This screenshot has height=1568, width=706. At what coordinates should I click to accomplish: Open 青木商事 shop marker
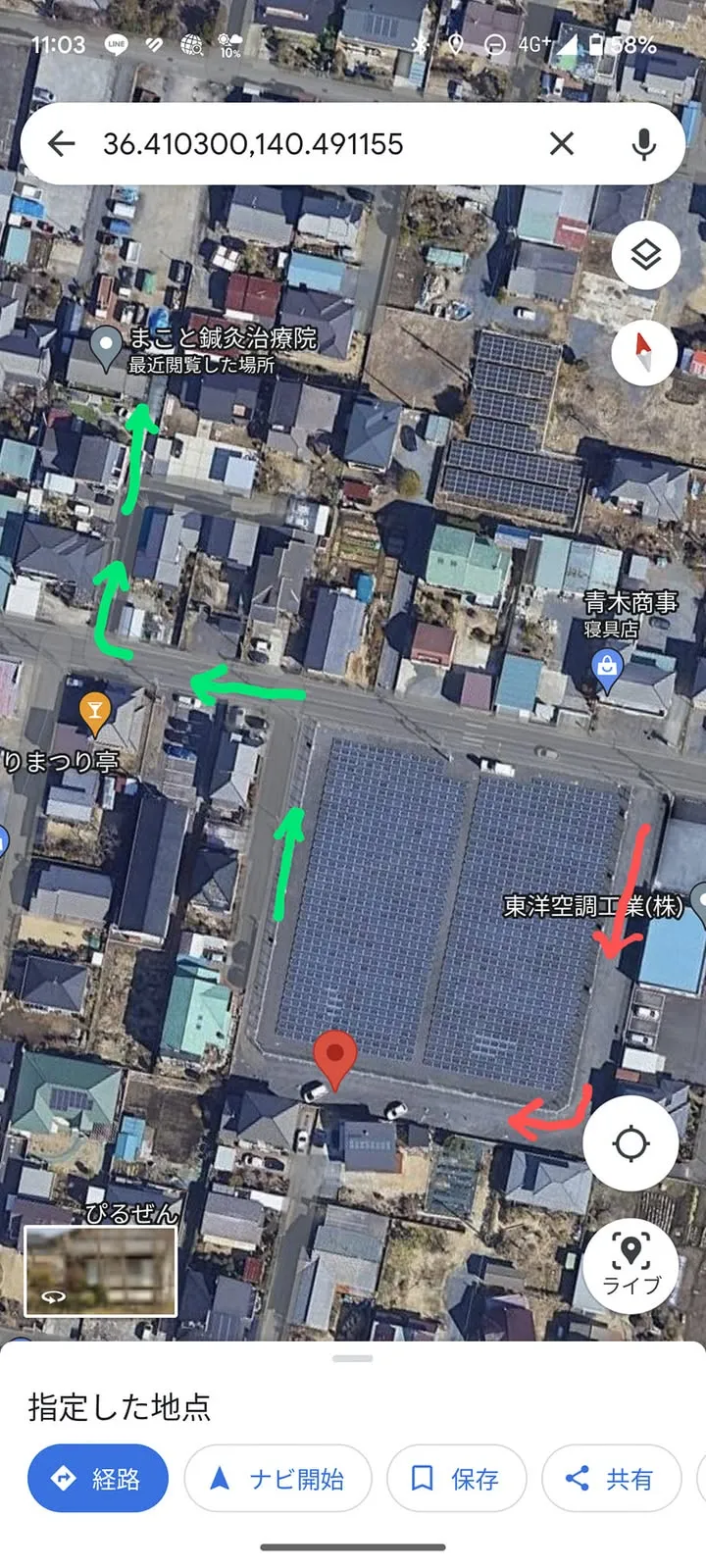click(607, 670)
